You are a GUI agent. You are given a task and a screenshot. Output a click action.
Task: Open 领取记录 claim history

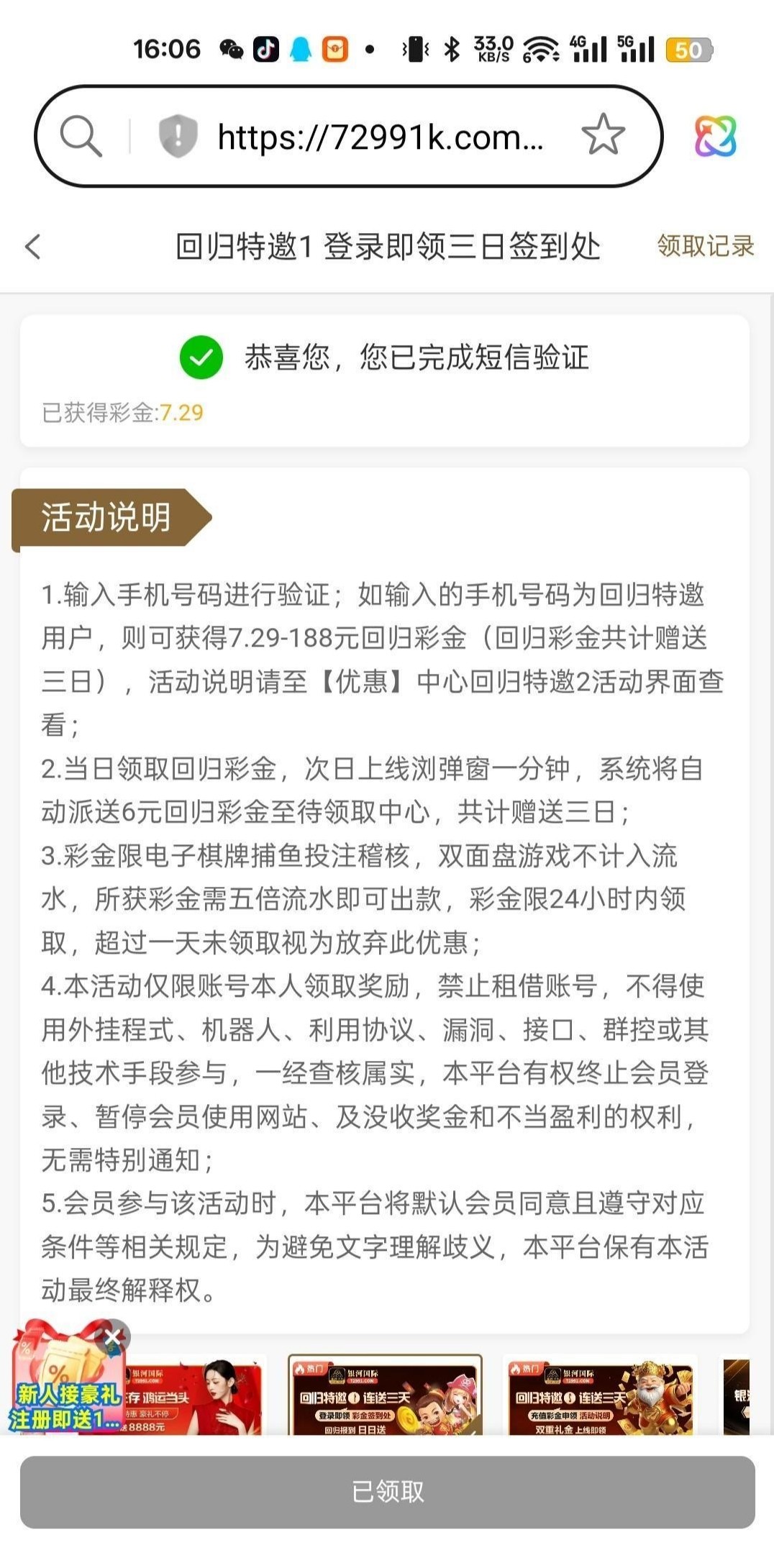[x=705, y=246]
